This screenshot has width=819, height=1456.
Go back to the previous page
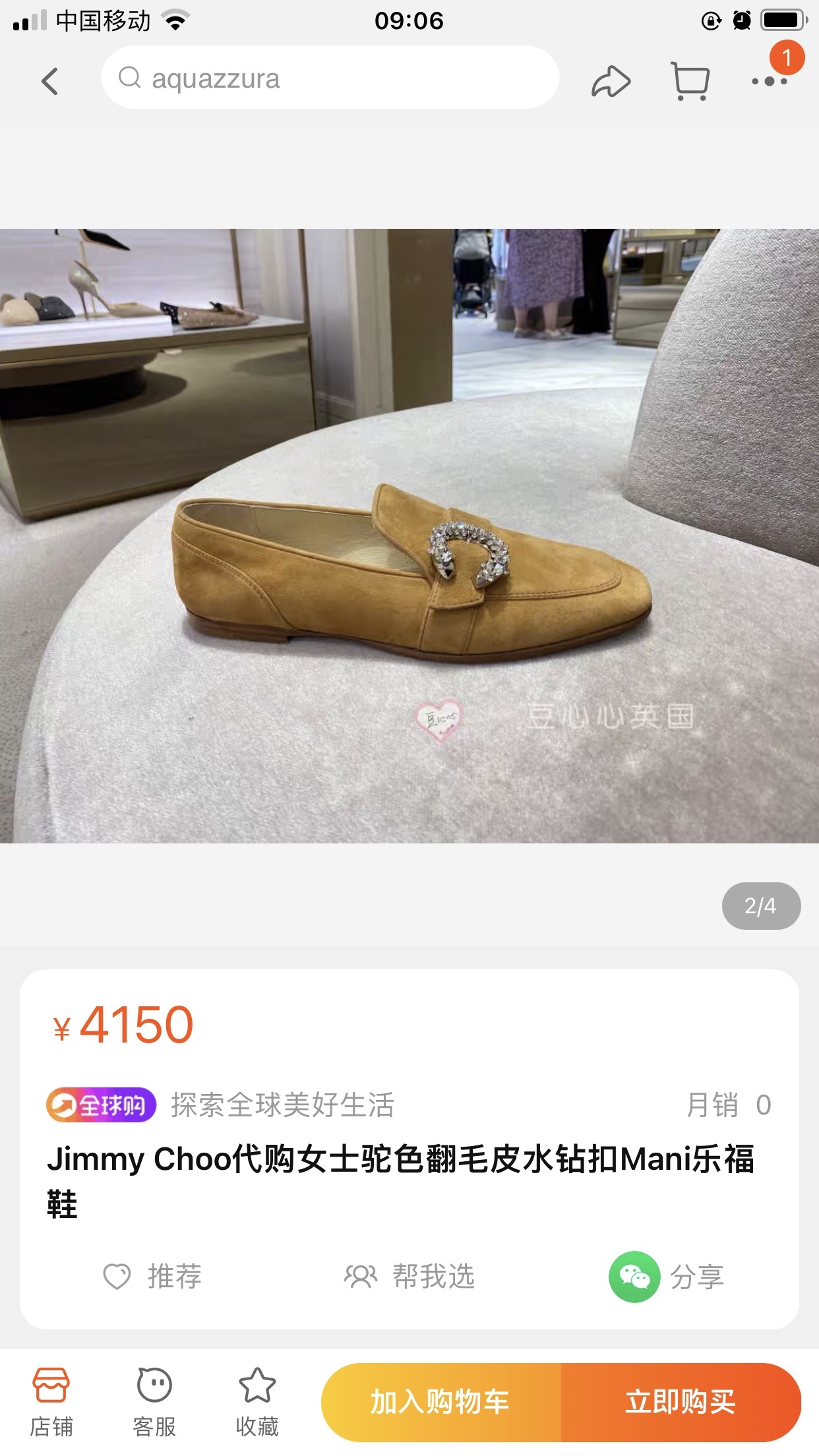point(50,81)
